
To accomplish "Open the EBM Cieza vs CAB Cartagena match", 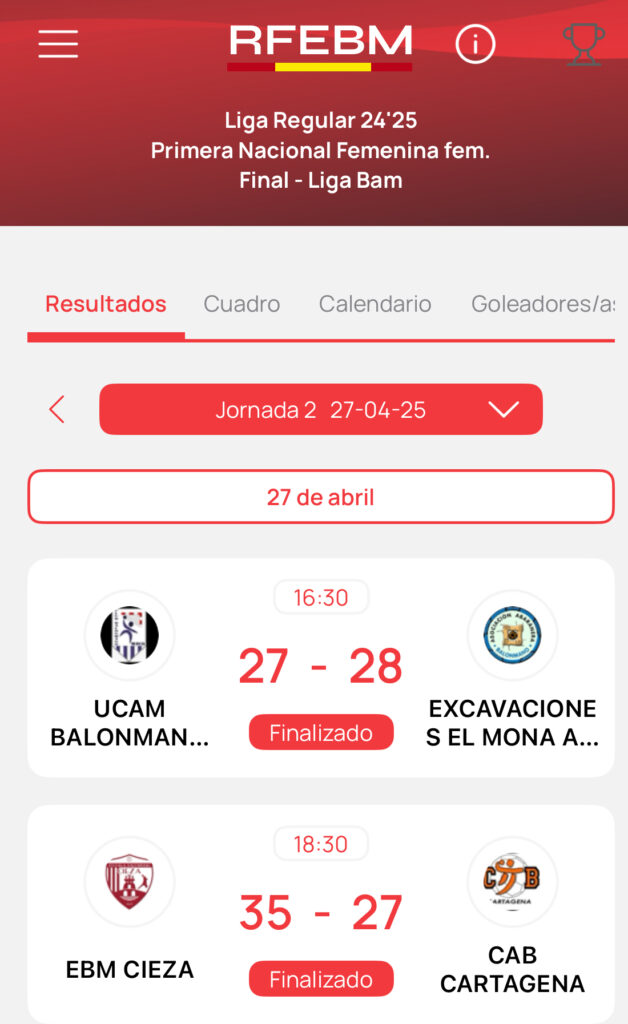I will pos(321,914).
